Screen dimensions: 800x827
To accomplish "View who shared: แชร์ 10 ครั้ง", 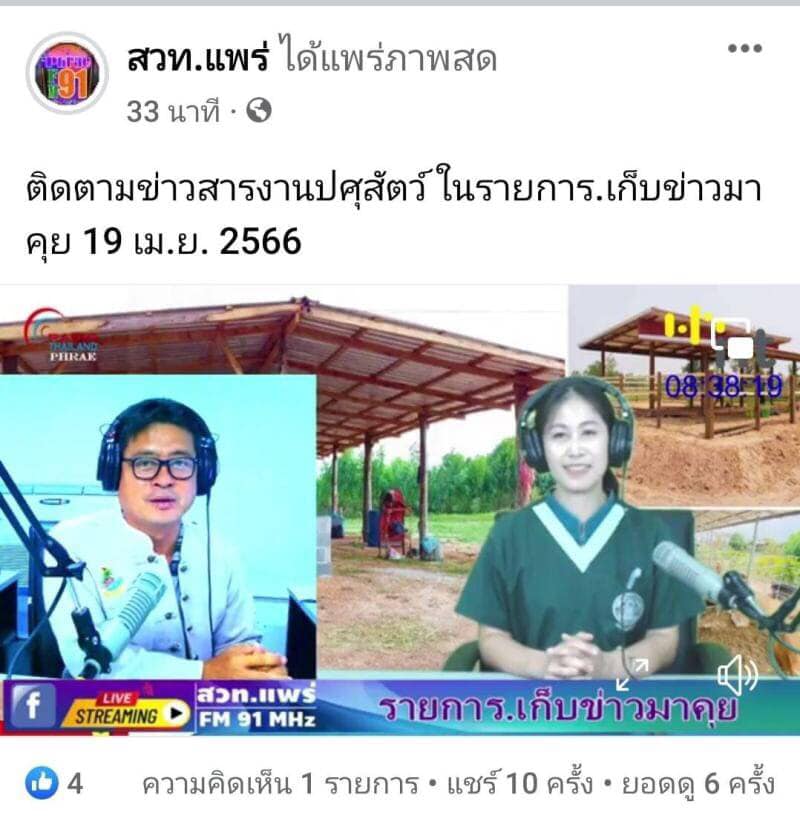I will tap(522, 784).
